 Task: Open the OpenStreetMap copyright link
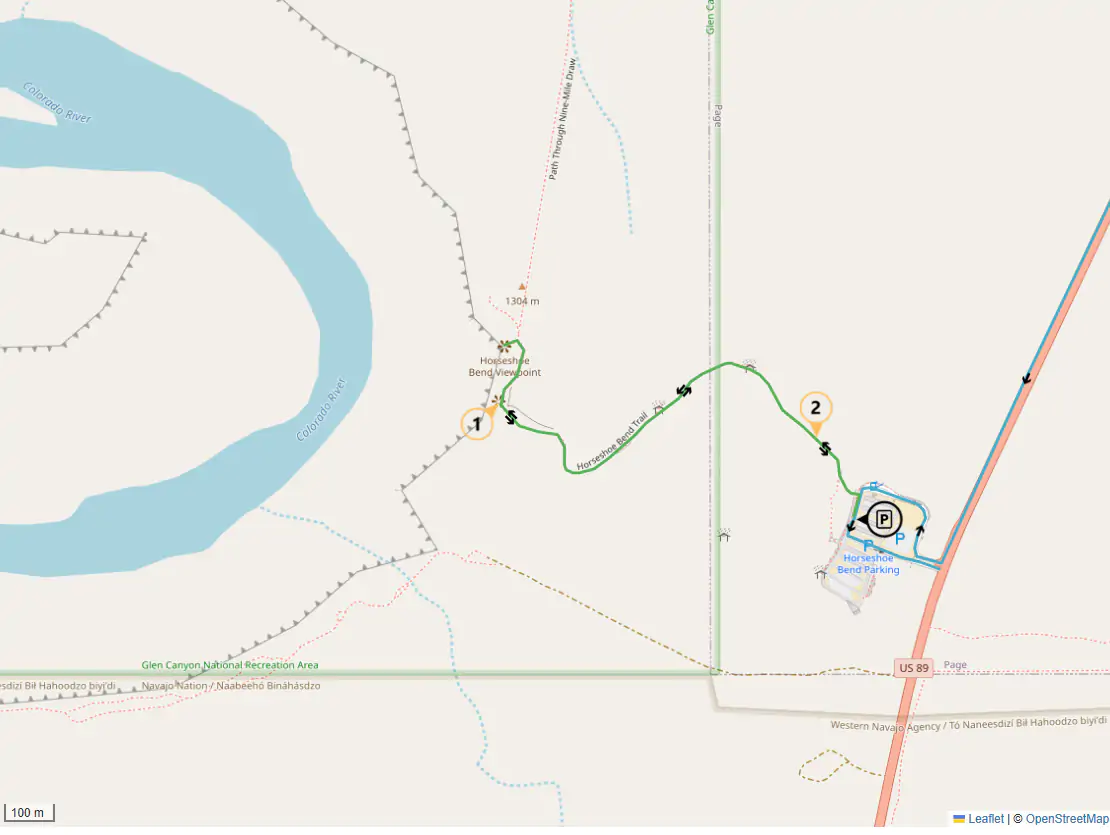1066,819
